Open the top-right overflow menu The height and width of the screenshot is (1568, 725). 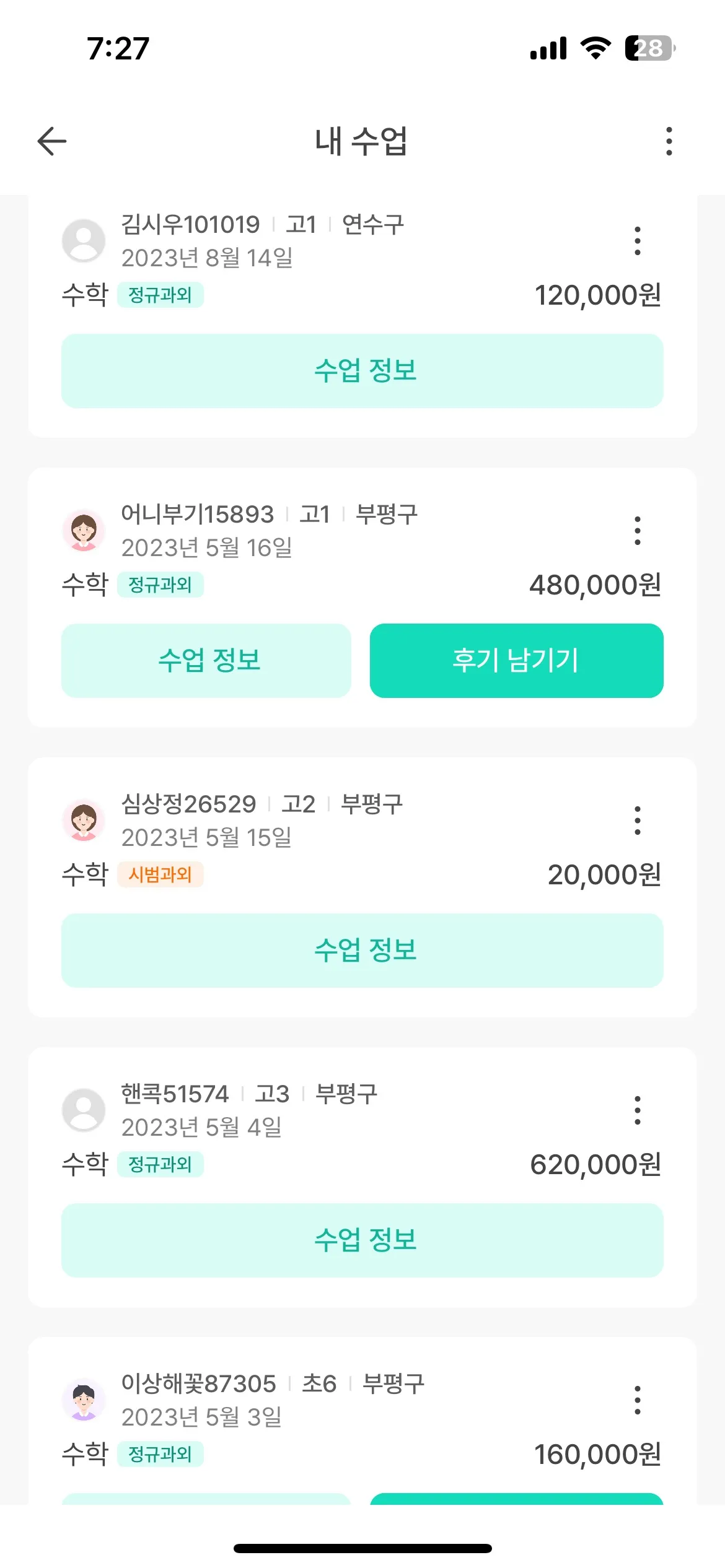pos(668,141)
